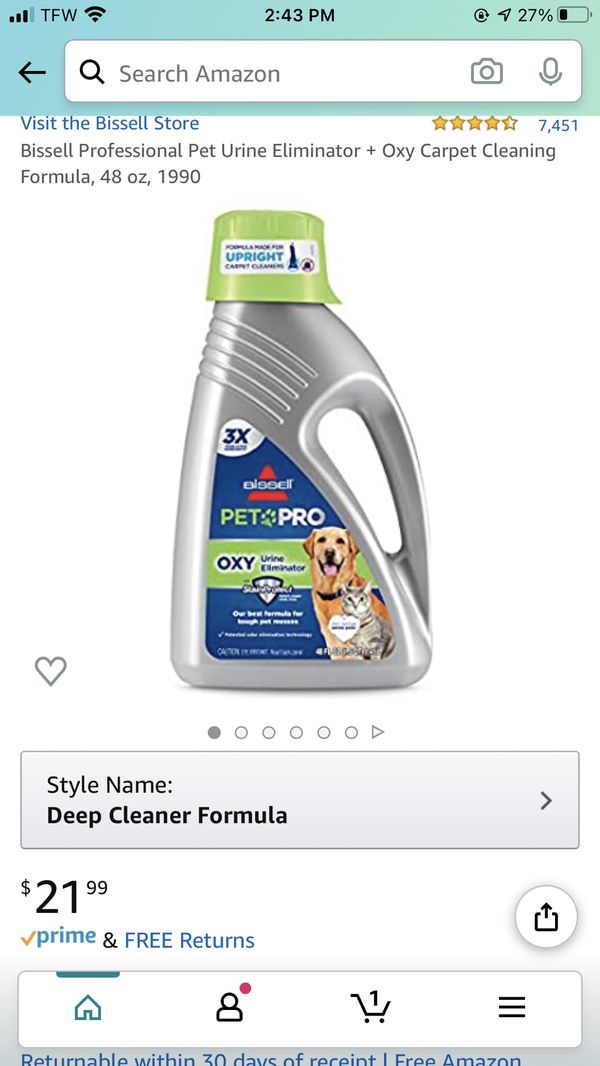
Task: Switch to the Home tab
Action: [88, 1007]
